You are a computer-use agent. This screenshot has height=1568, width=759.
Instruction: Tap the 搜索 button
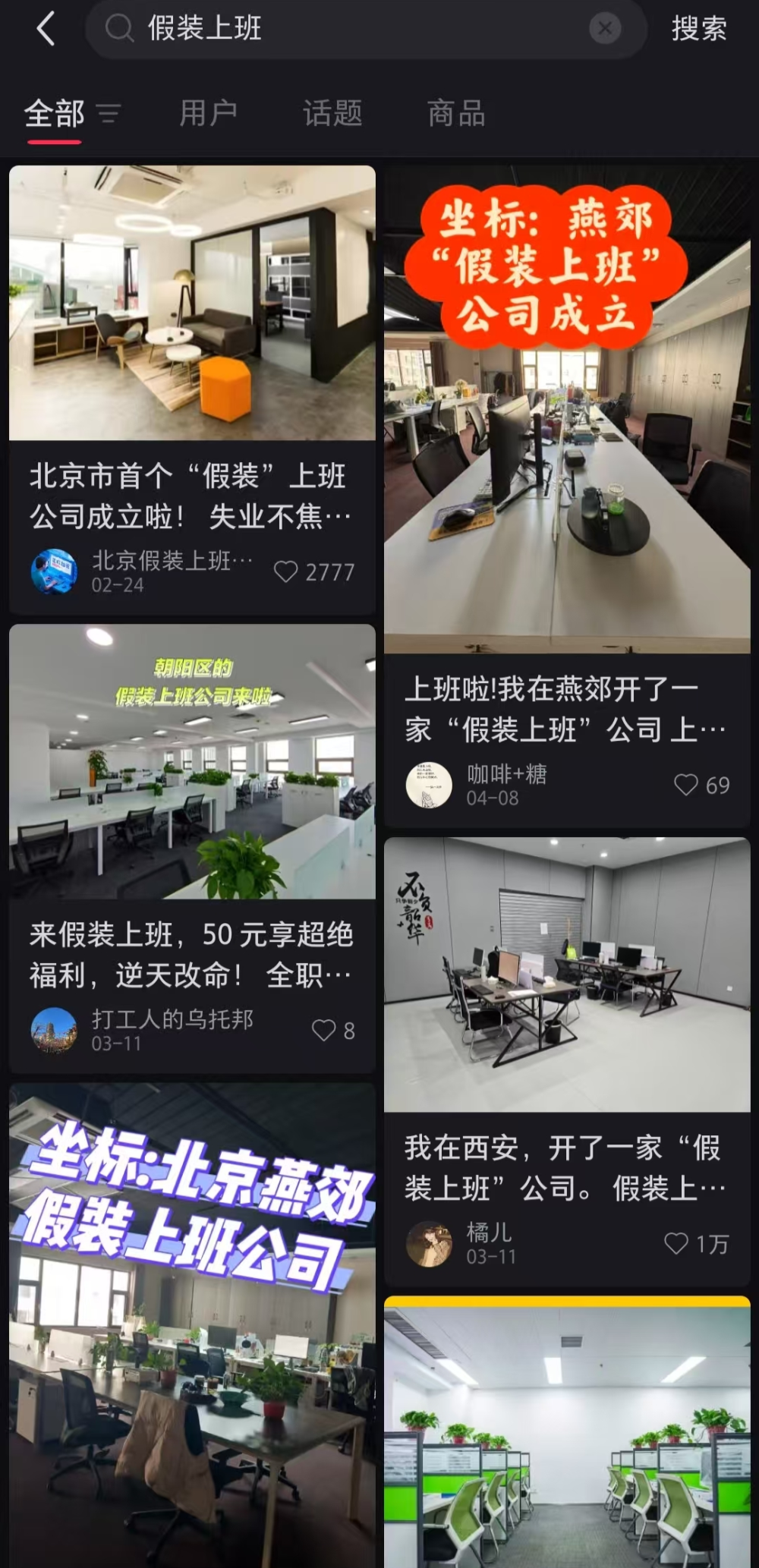[699, 30]
